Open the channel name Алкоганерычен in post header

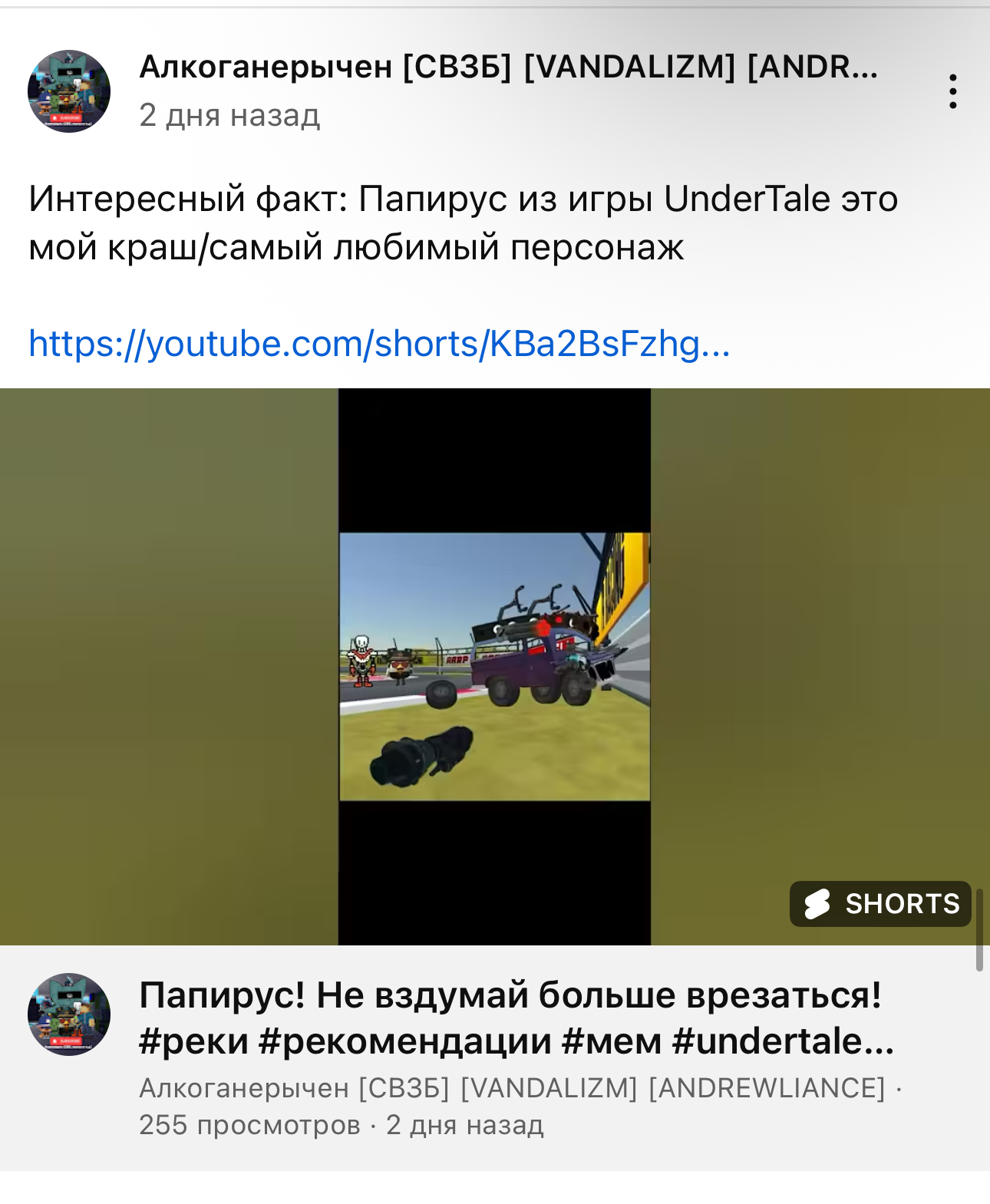pyautogui.click(x=508, y=68)
